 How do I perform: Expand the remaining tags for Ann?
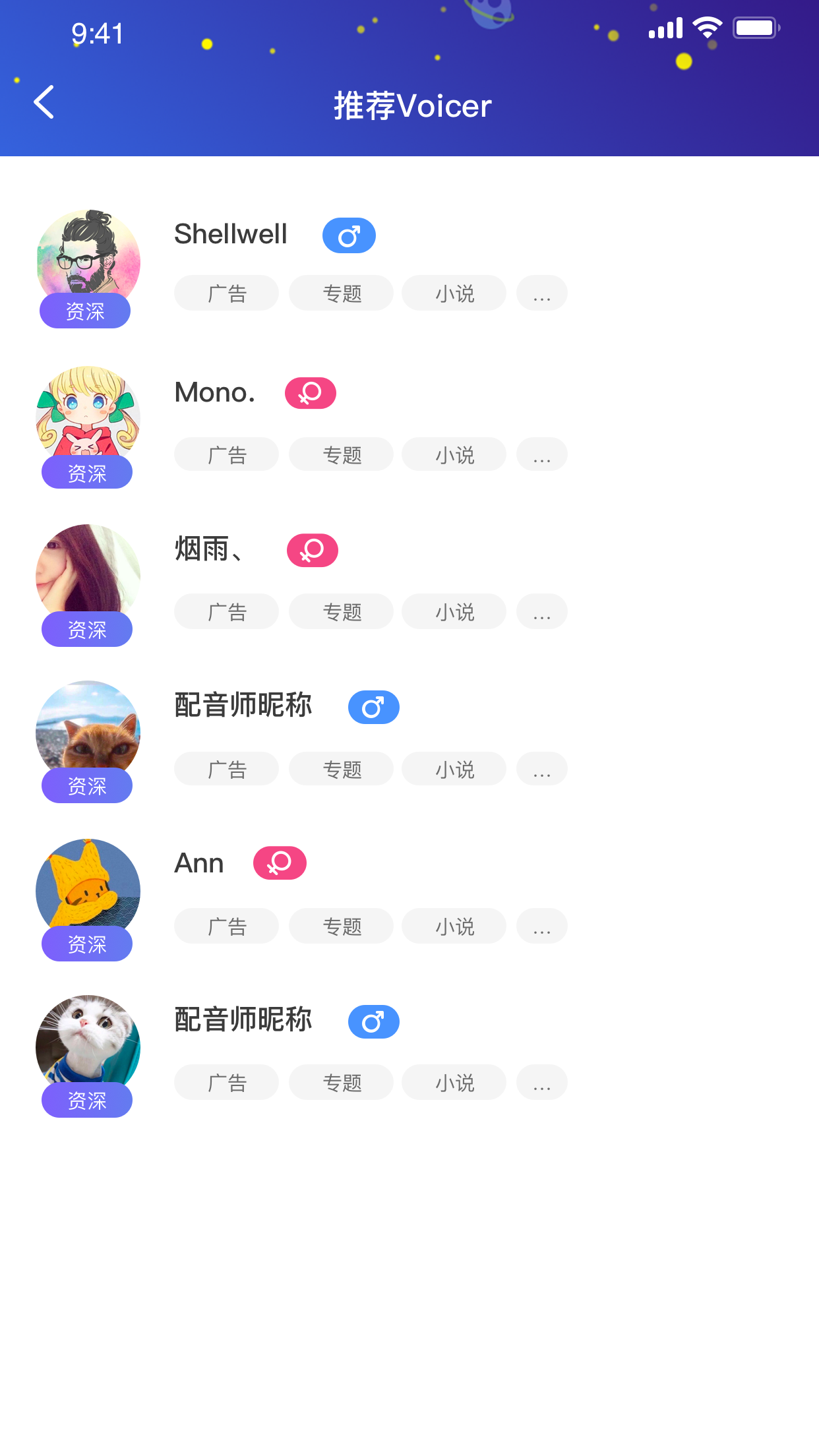tap(541, 926)
